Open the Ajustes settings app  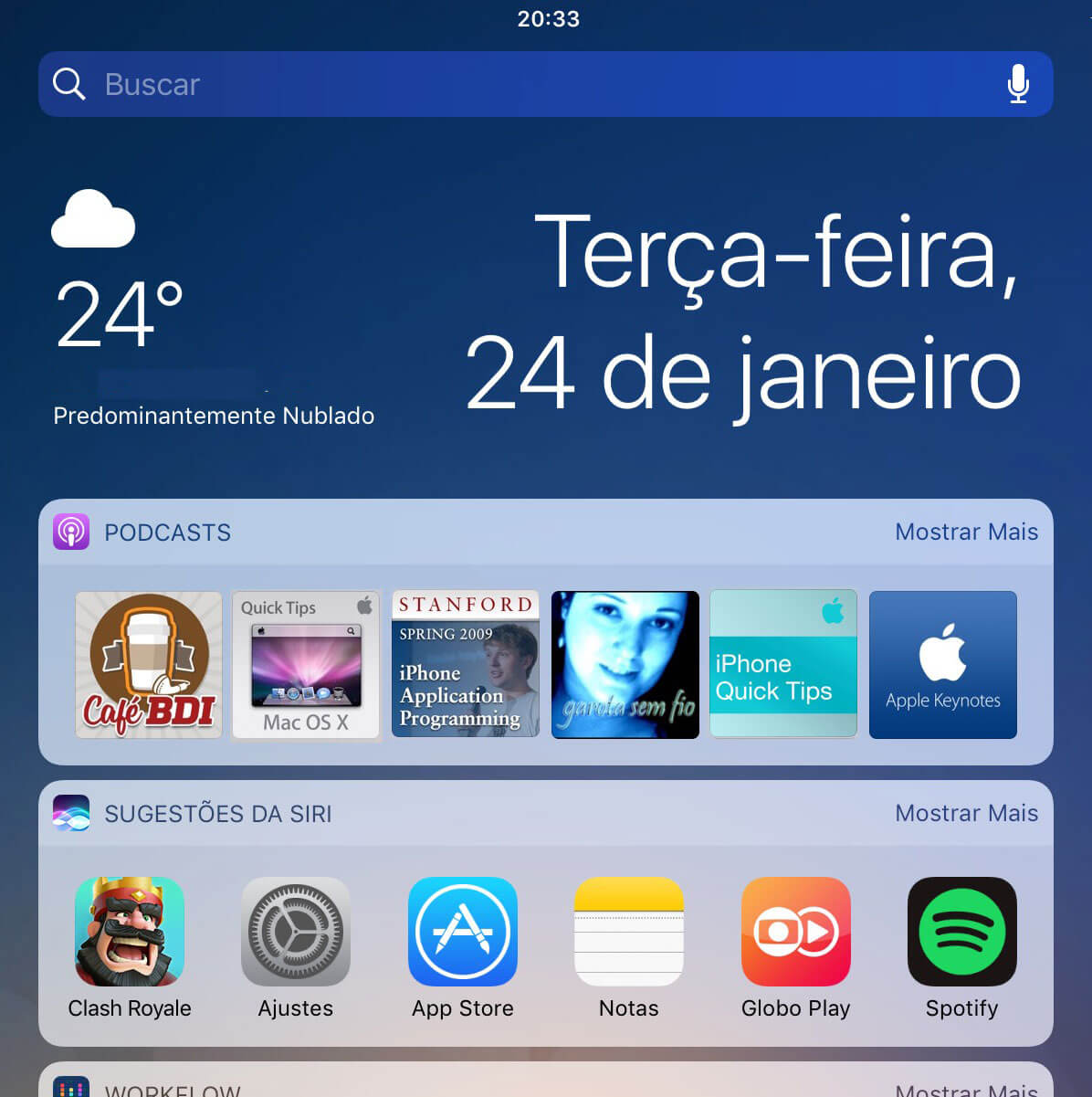point(296,932)
